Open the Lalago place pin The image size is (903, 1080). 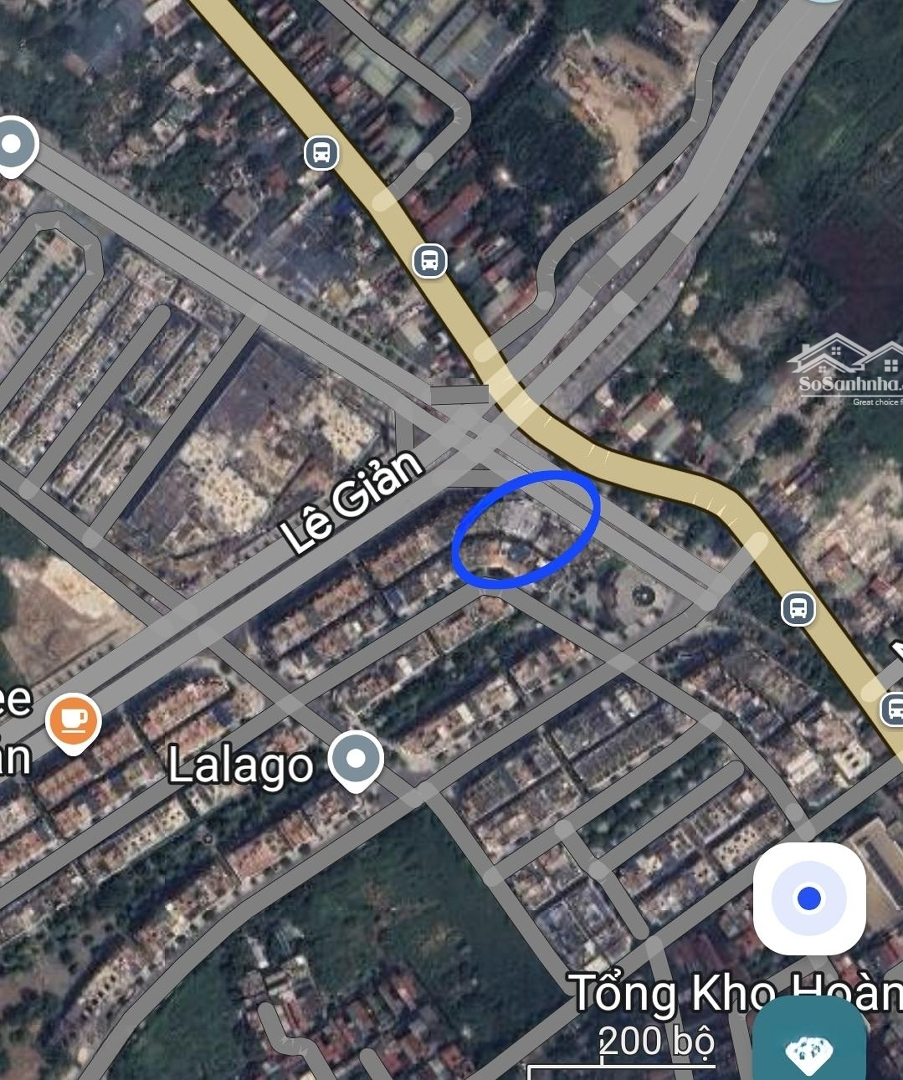coord(356,761)
